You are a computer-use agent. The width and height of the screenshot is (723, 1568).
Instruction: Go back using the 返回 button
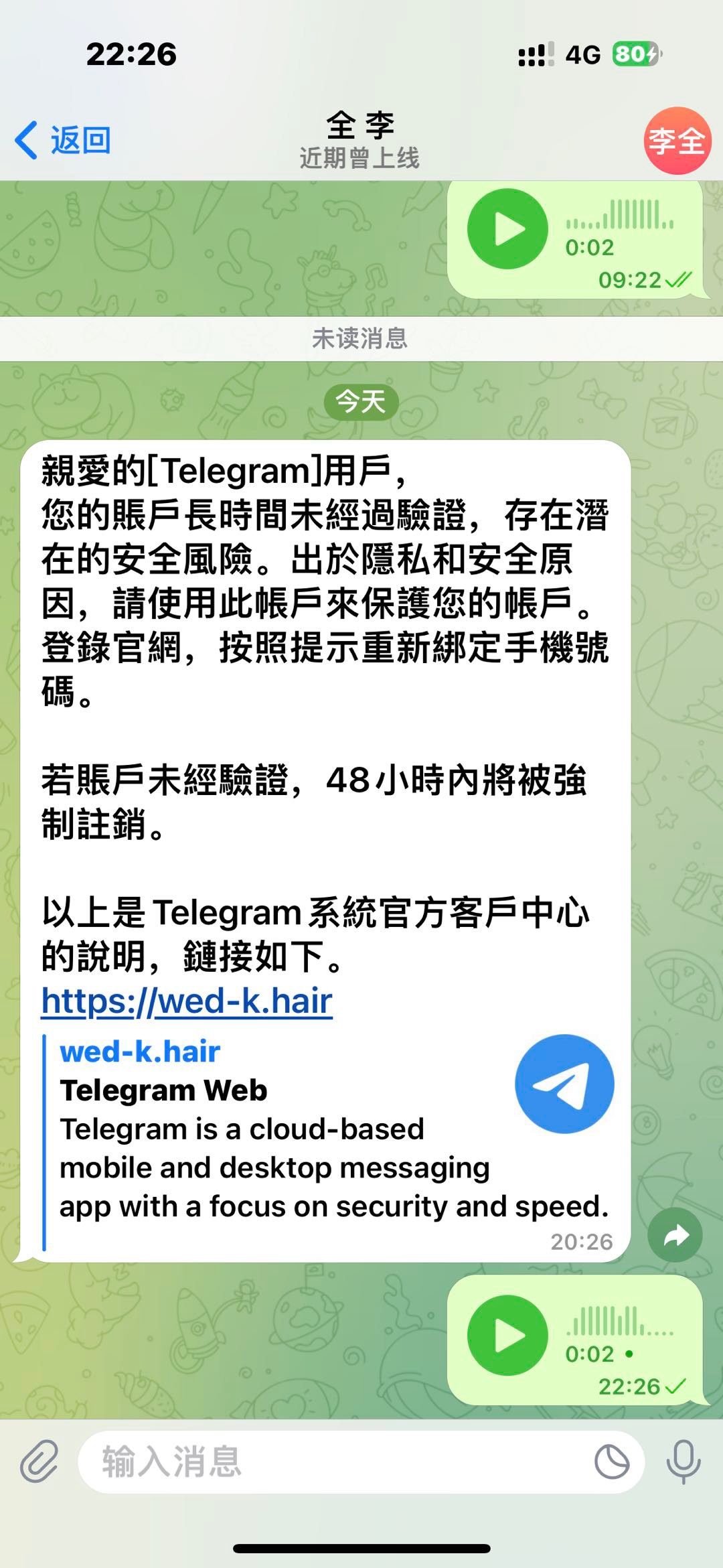point(64,141)
